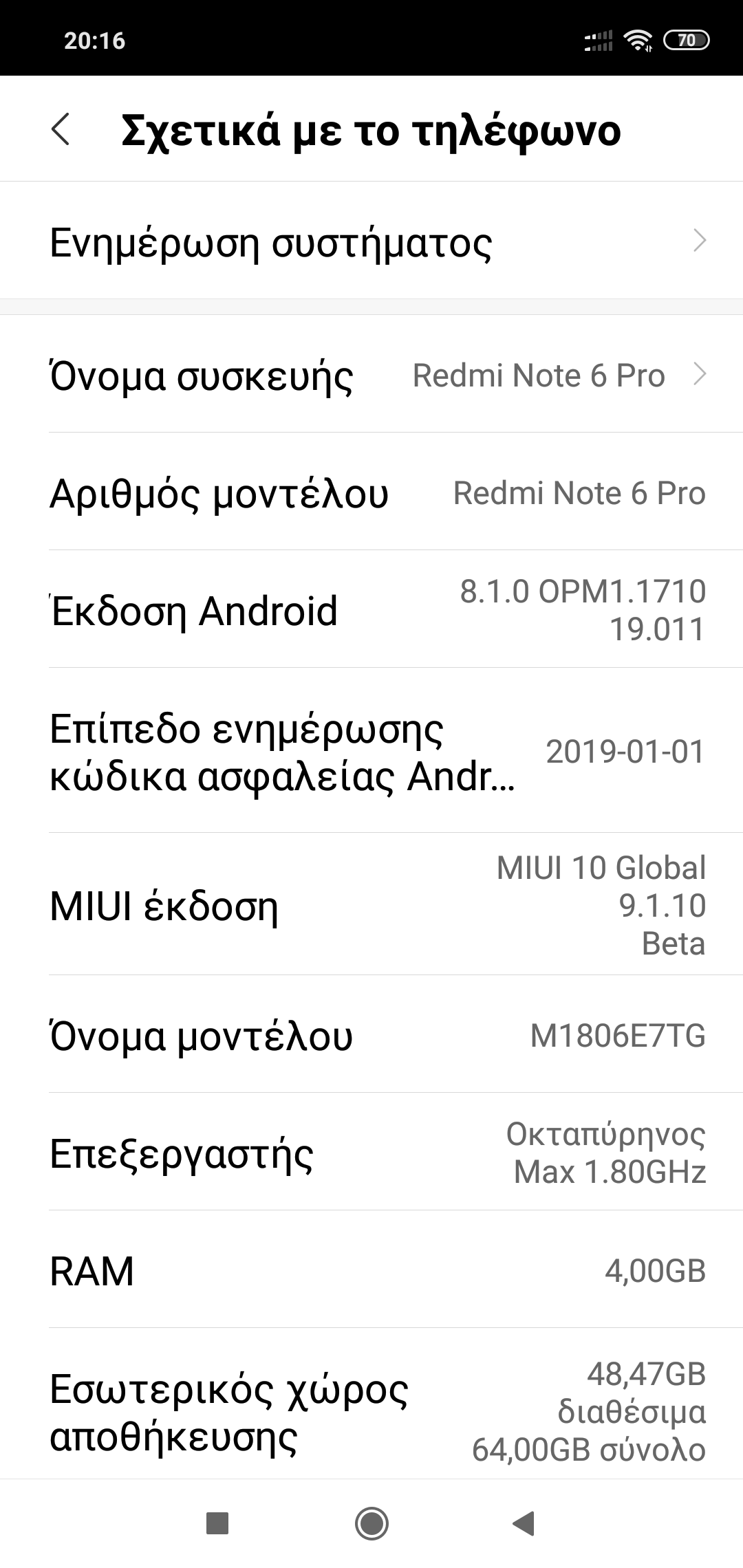
Task: Tap the system home button
Action: [371, 1523]
